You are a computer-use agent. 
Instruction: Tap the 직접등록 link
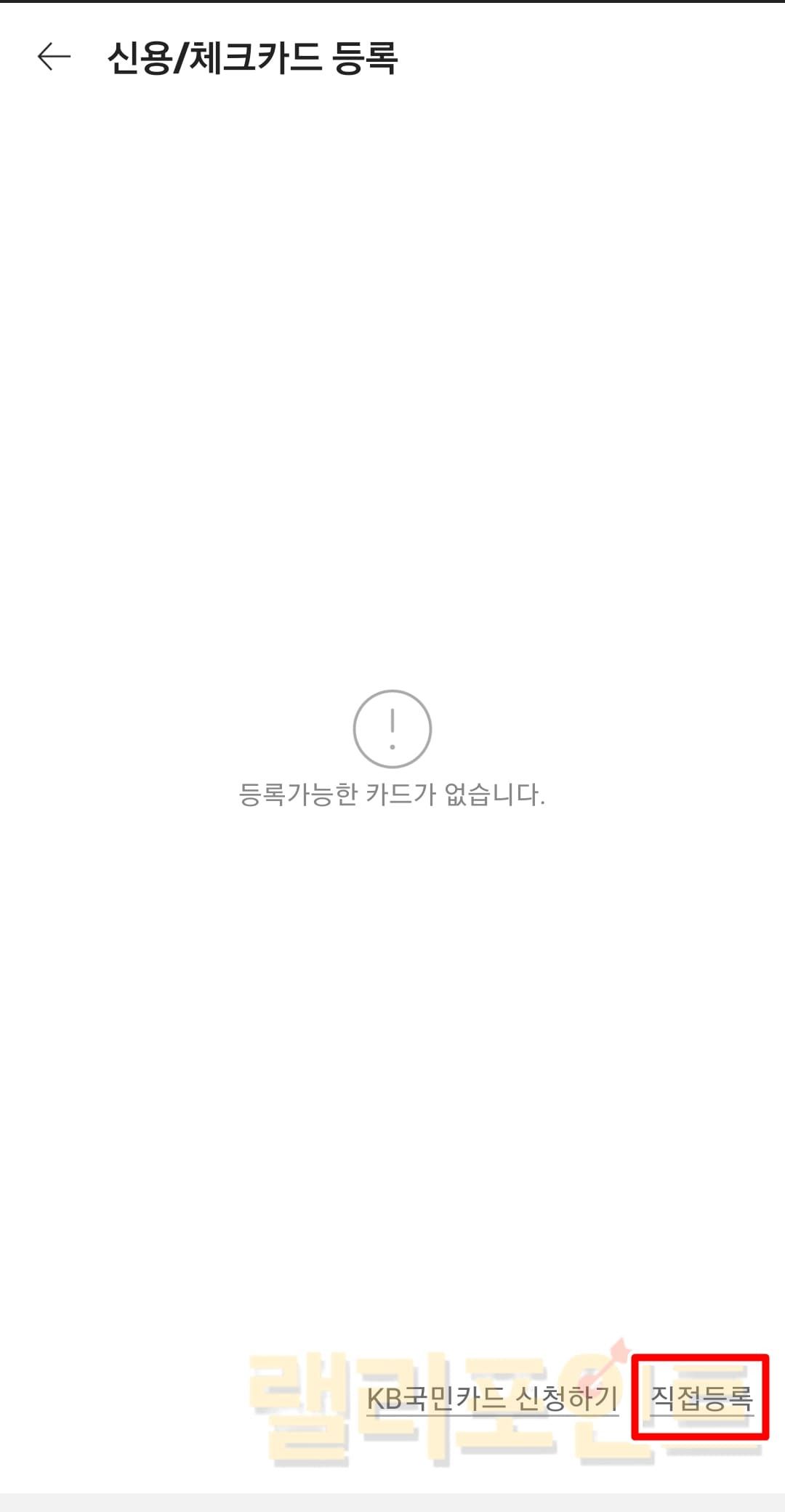701,1397
